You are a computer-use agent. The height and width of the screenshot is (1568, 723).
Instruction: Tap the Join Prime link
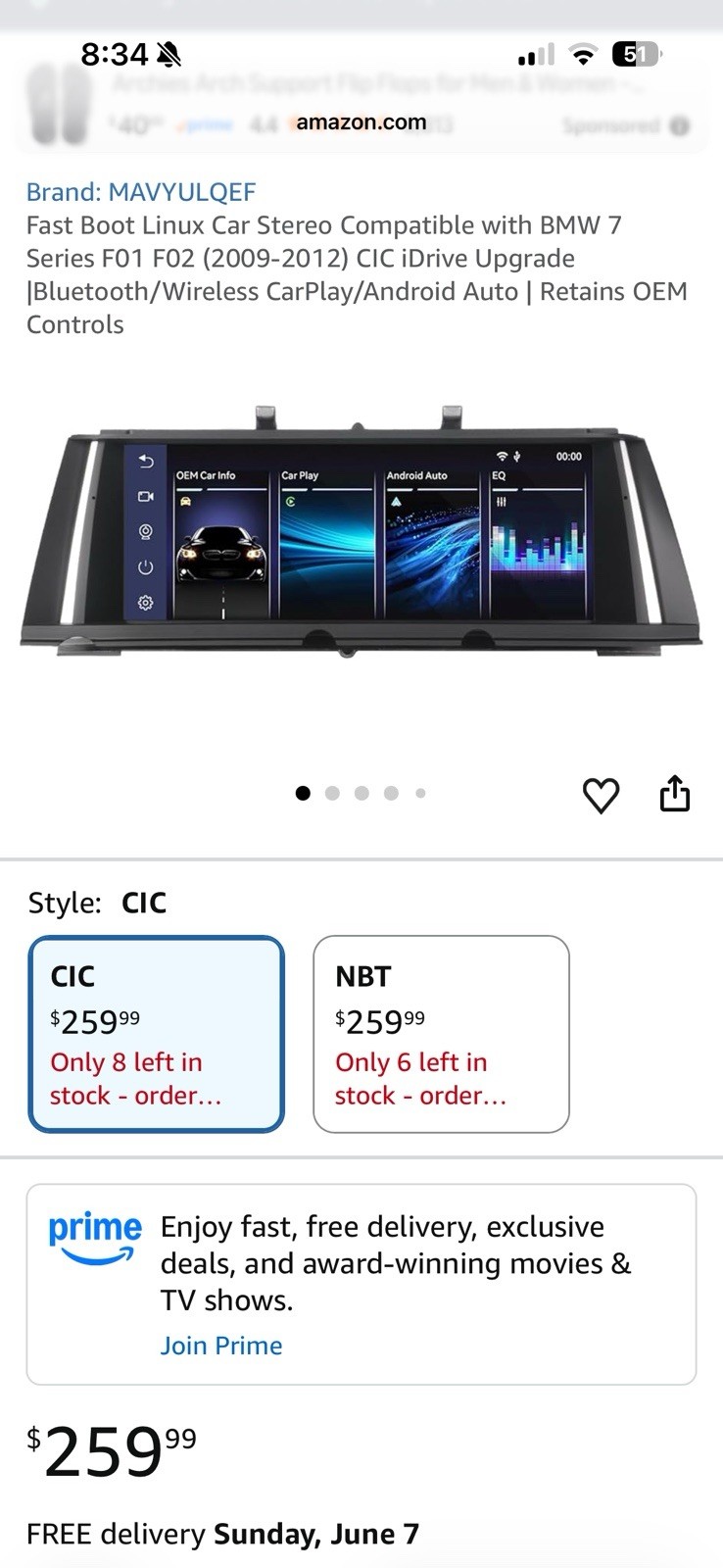(221, 1346)
